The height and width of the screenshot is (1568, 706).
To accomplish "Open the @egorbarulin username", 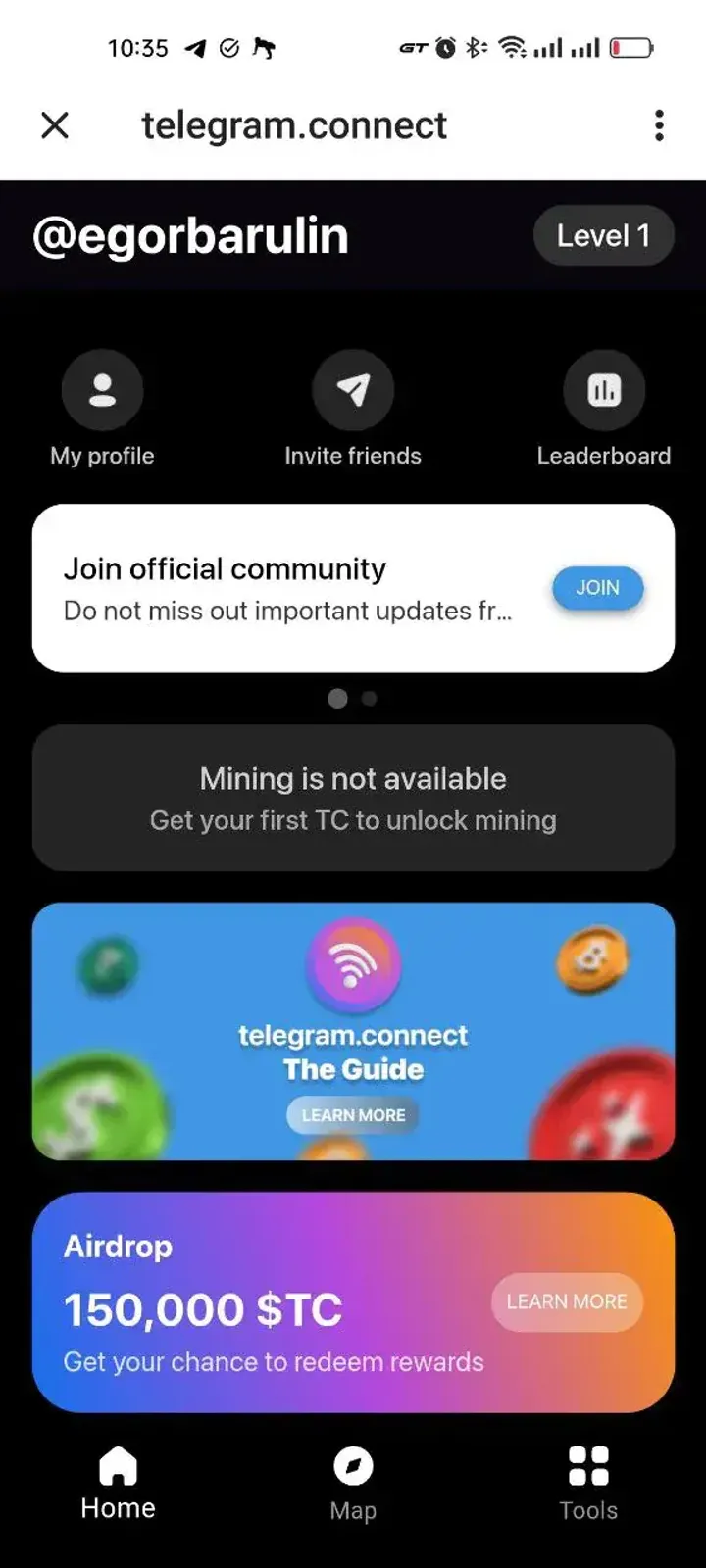I will [192, 235].
